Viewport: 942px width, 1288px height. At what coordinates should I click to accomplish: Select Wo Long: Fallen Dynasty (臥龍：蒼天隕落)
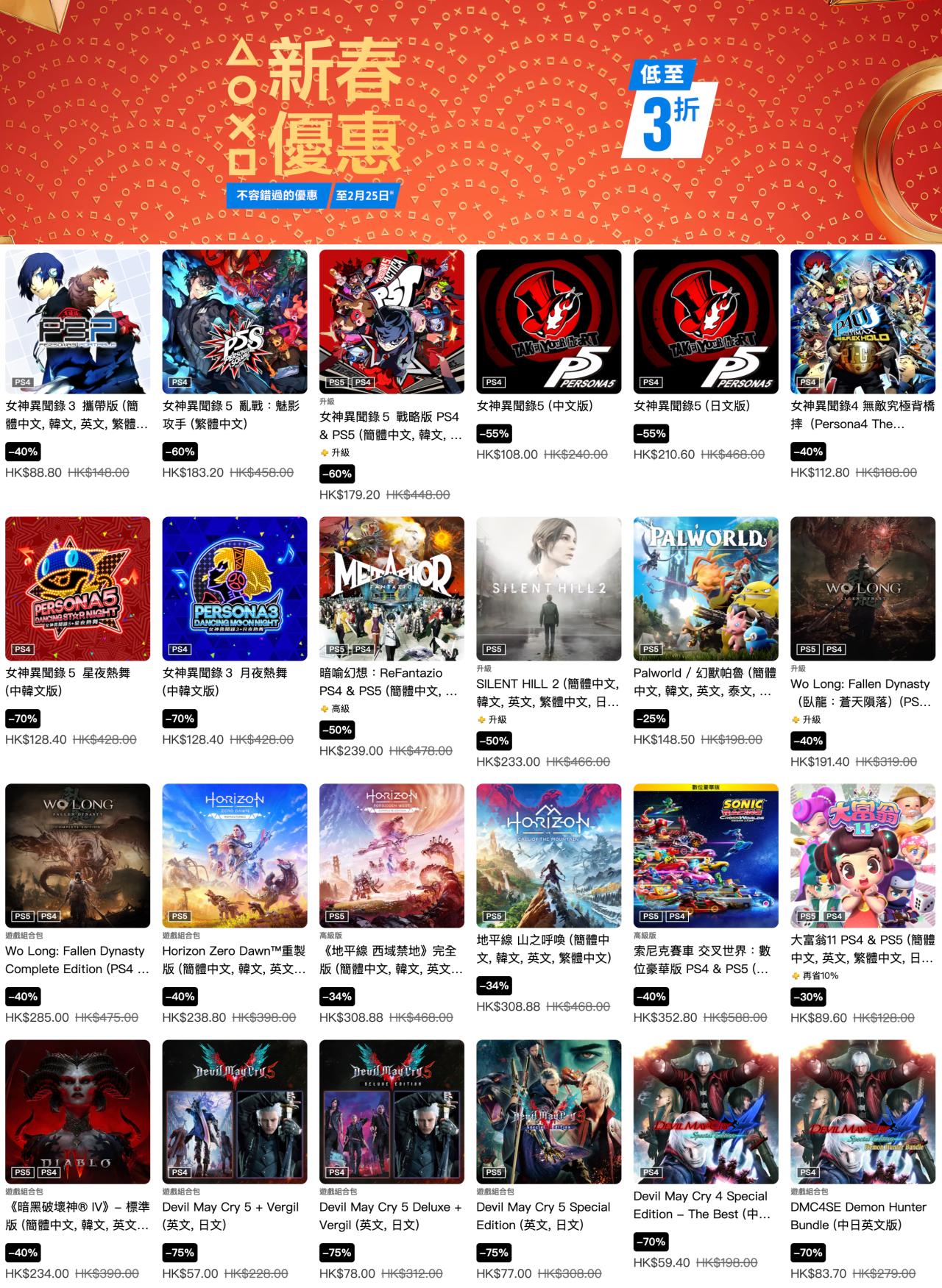pyautogui.click(x=863, y=588)
